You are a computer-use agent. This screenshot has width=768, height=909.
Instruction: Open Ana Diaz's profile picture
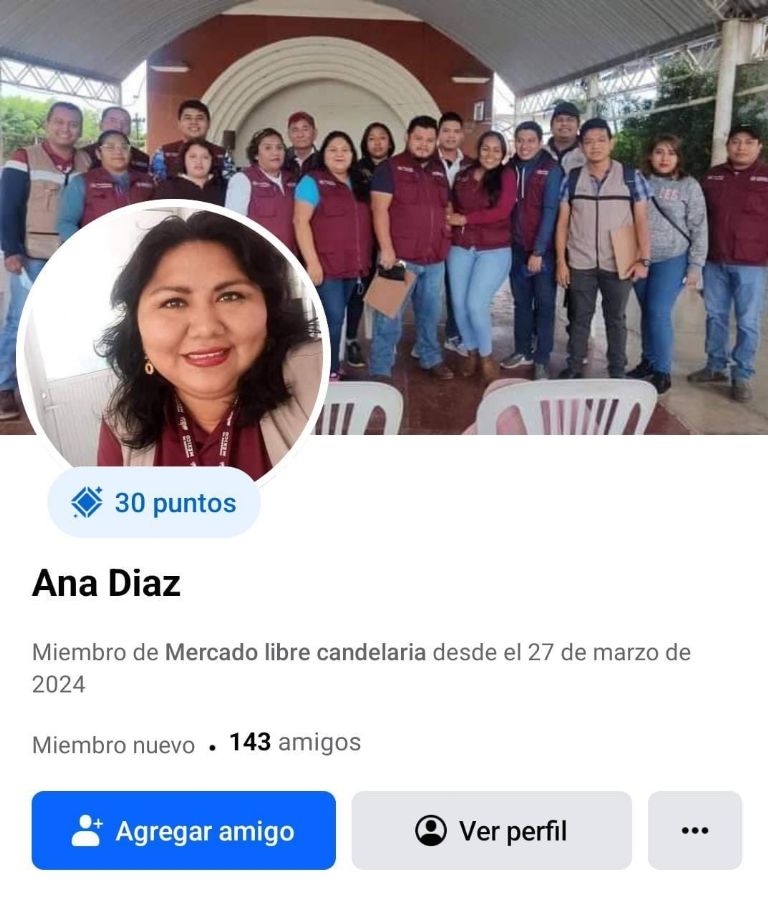(172, 340)
